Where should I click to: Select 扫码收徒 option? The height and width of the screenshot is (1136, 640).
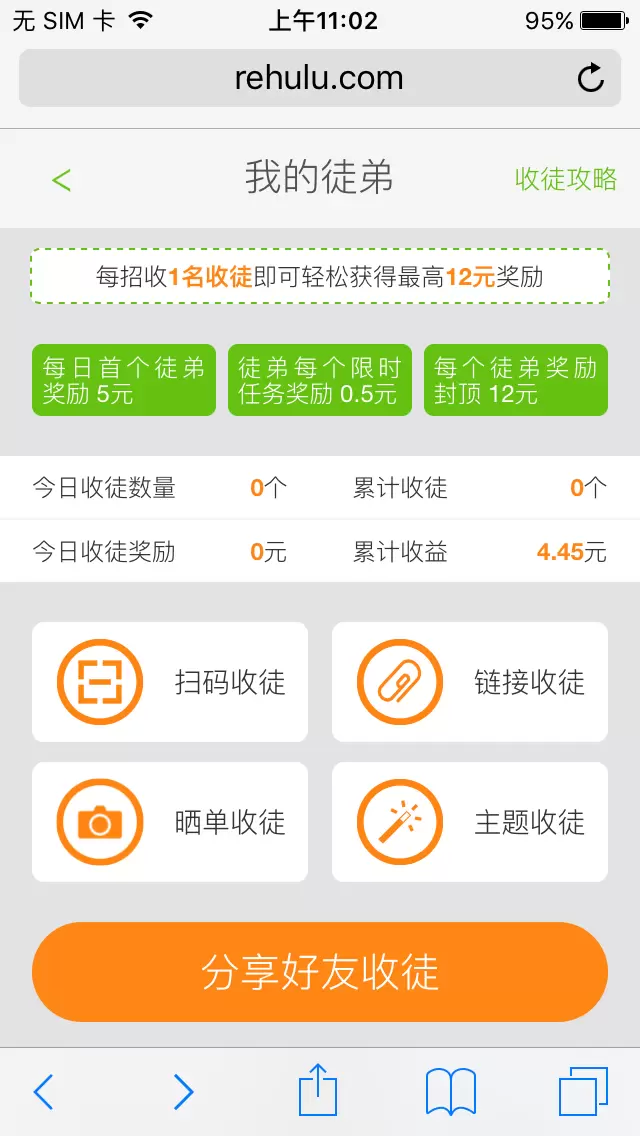pos(170,682)
